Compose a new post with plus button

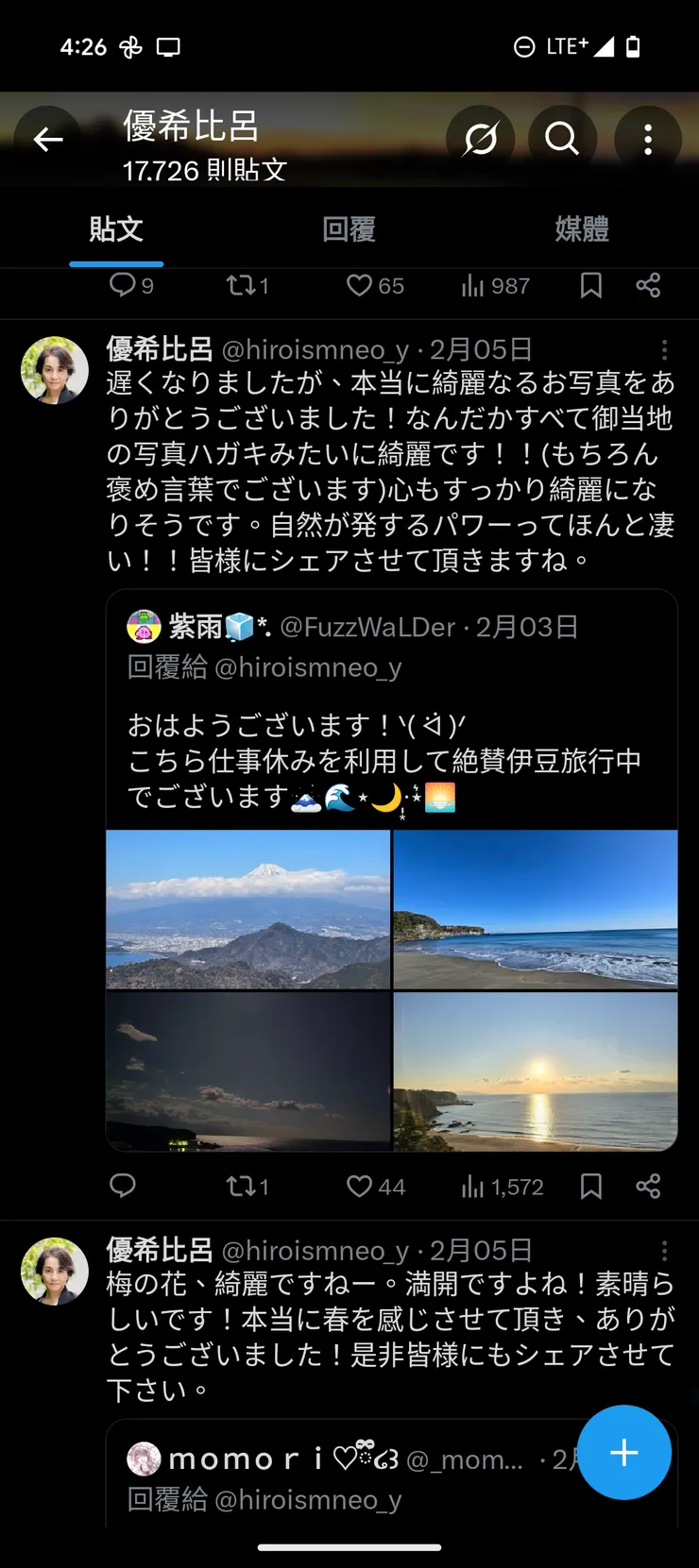[x=624, y=1452]
